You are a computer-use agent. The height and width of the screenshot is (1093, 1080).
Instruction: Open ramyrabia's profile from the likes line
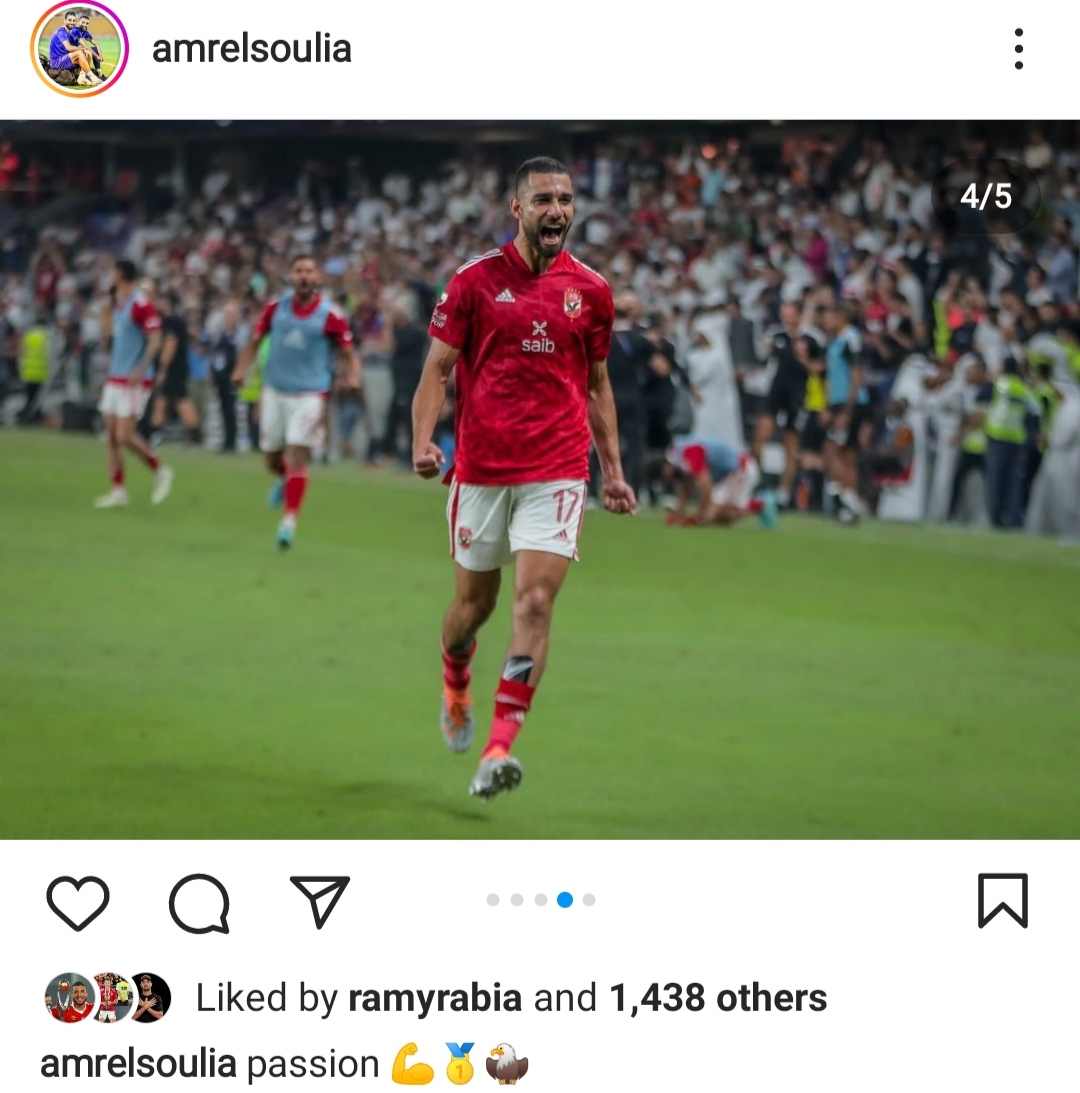coord(434,998)
